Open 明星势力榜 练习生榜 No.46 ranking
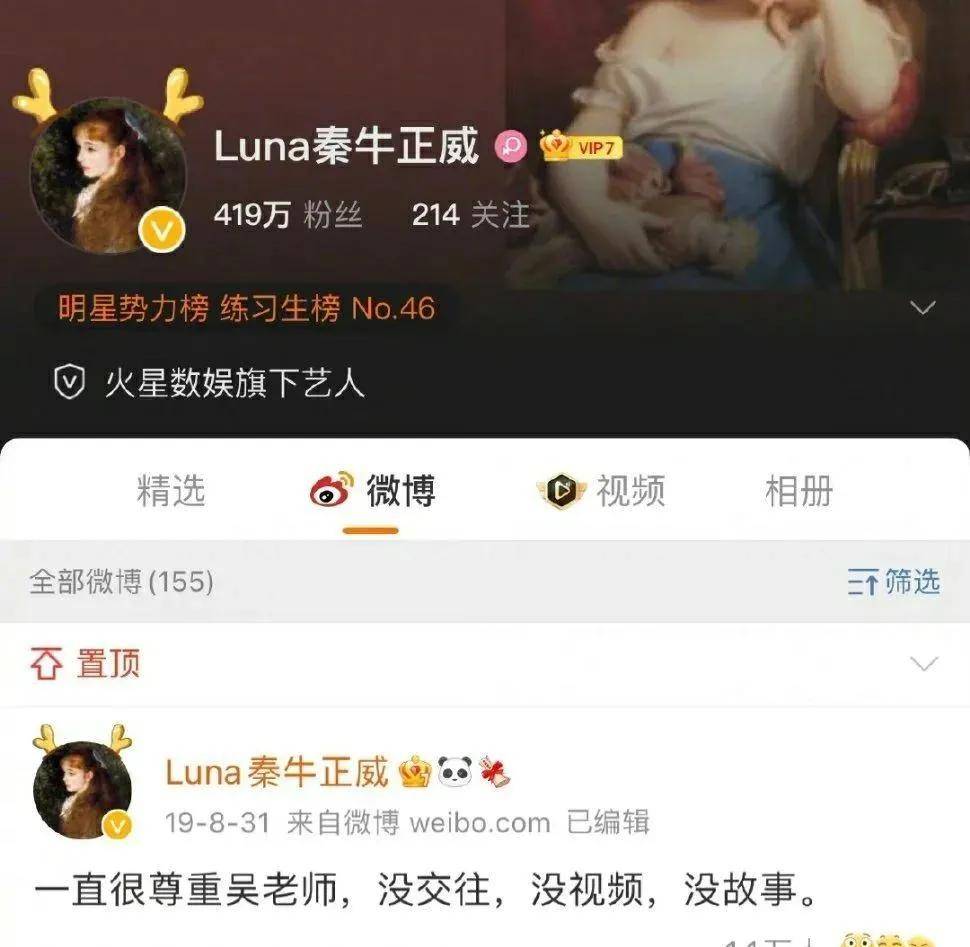 pyautogui.click(x=247, y=309)
